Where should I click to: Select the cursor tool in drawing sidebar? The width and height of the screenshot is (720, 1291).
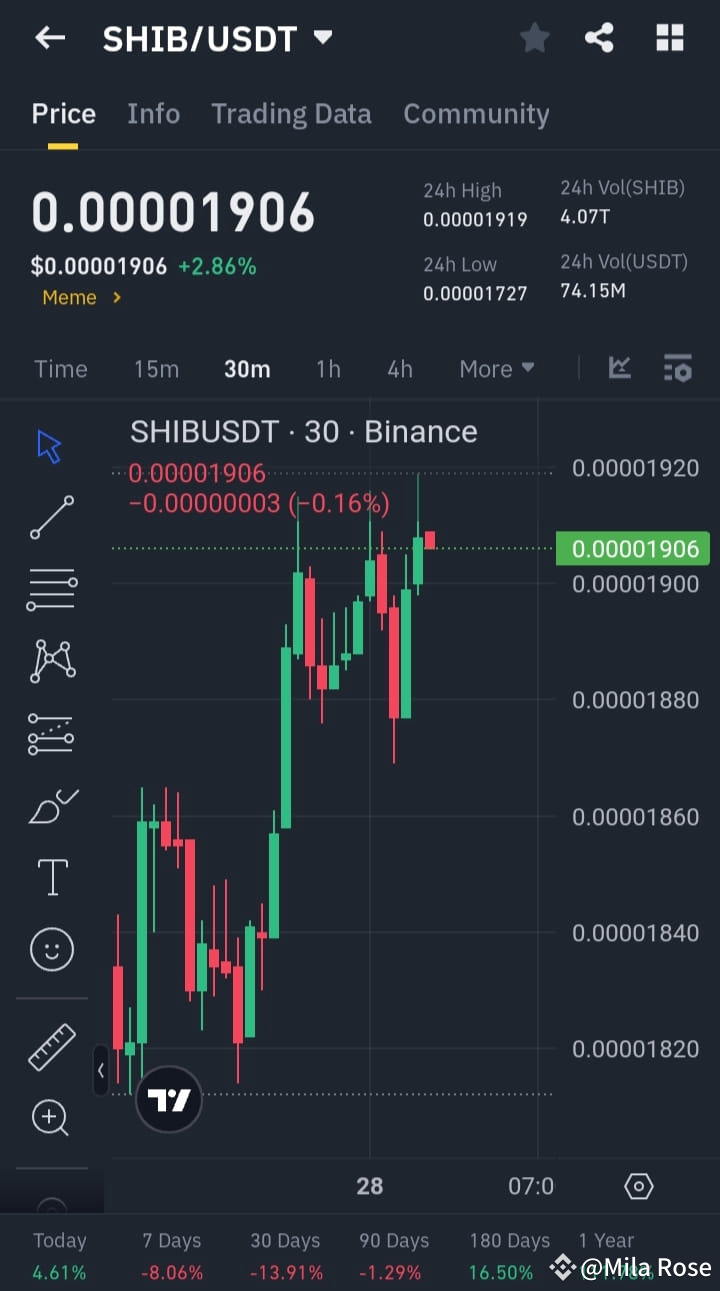click(50, 445)
